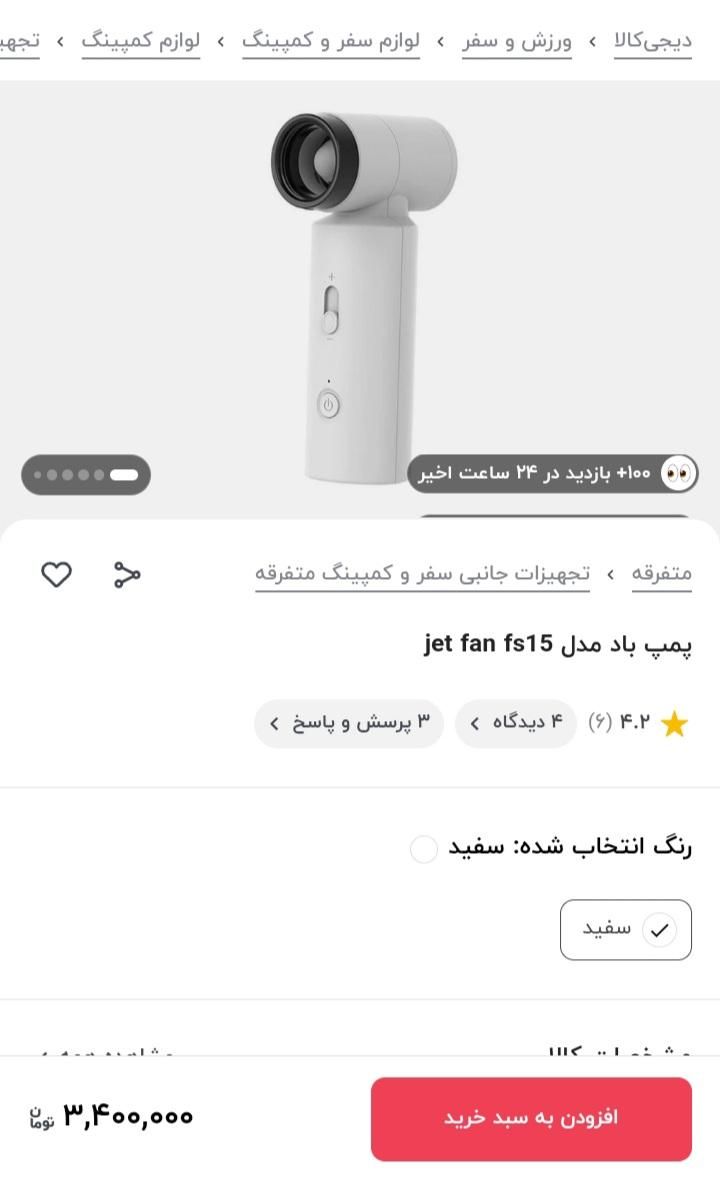Viewport: 720px width, 1191px height.
Task: Open دیجی‌کالا breadcrumb link
Action: (x=653, y=42)
